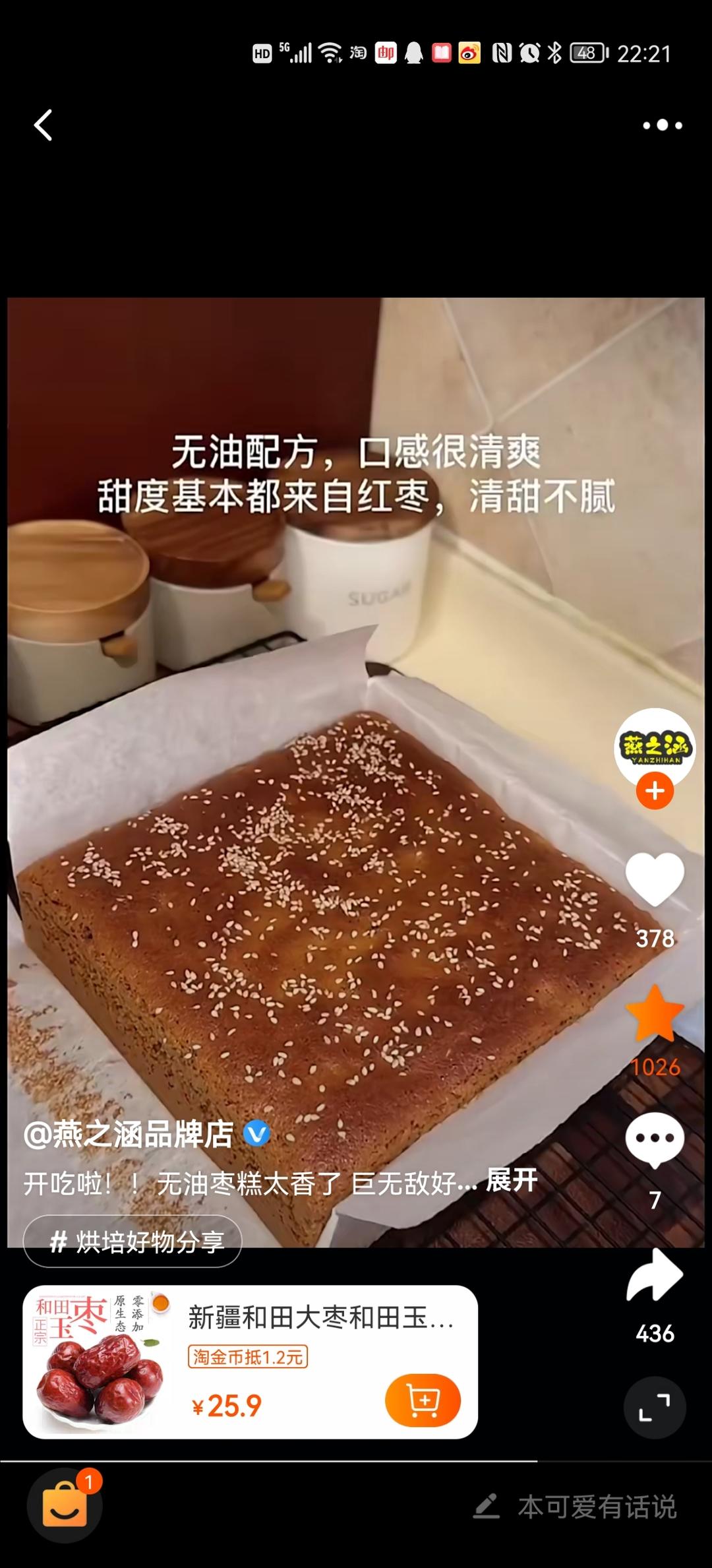Go back using the top-left arrow
This screenshot has height=1568, width=712.
[x=44, y=125]
